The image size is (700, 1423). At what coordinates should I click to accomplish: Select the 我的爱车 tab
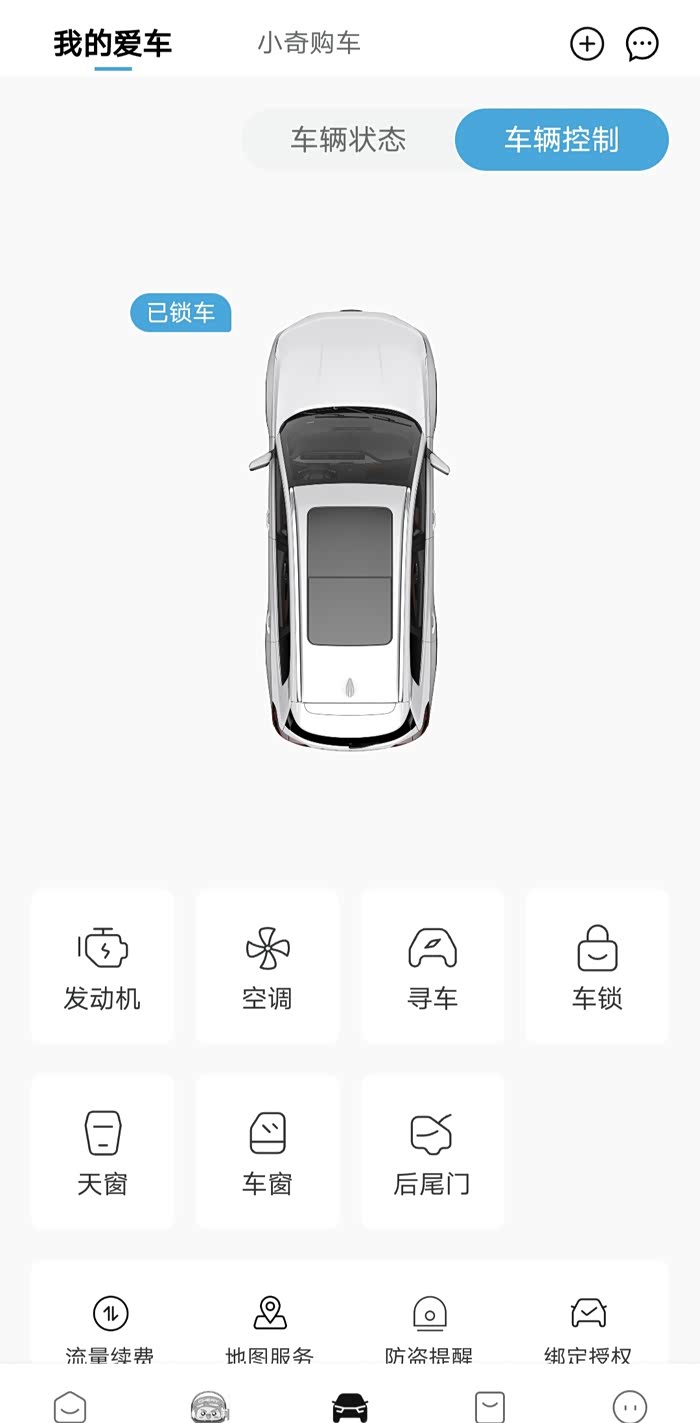click(113, 44)
